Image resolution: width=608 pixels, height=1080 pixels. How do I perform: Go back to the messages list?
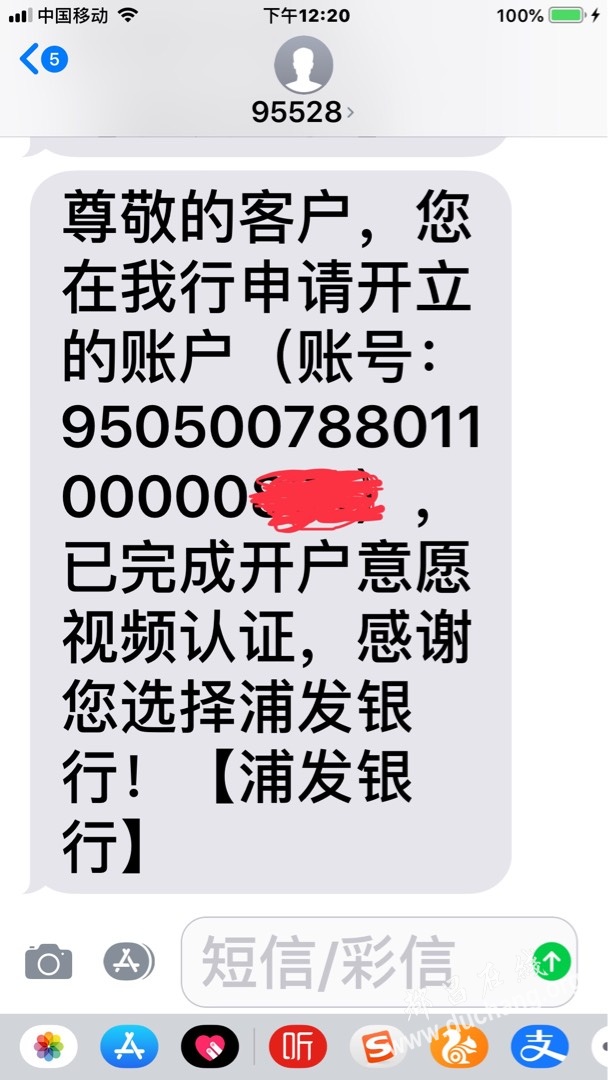coord(43,59)
